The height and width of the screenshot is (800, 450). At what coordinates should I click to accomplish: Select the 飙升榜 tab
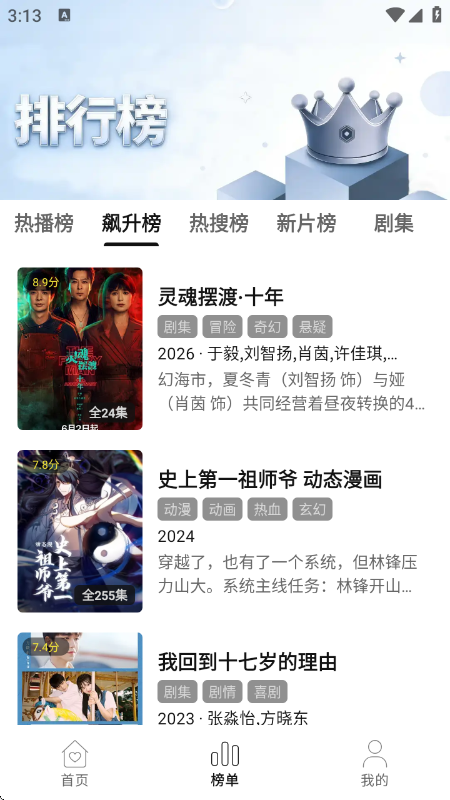coord(131,223)
